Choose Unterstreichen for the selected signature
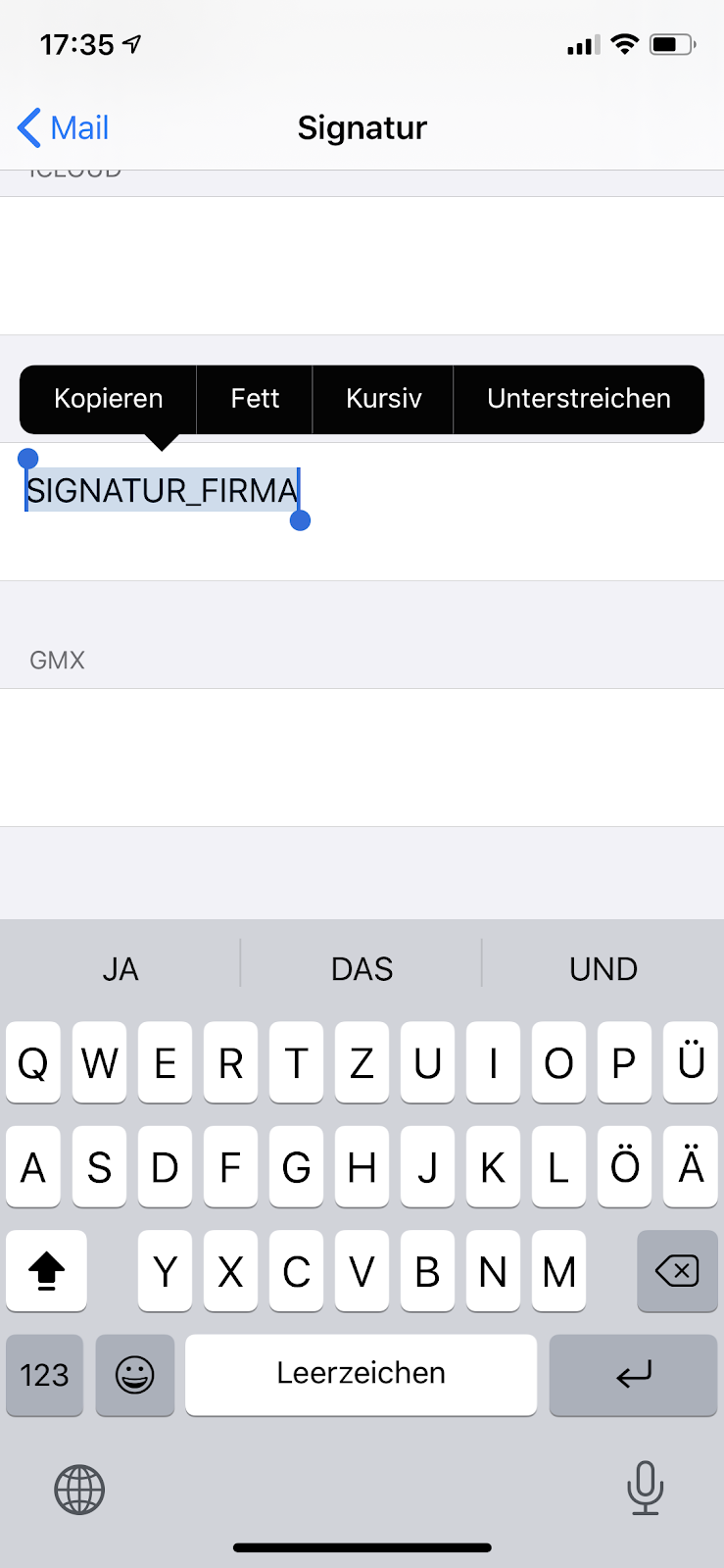This screenshot has width=724, height=1568. (578, 399)
